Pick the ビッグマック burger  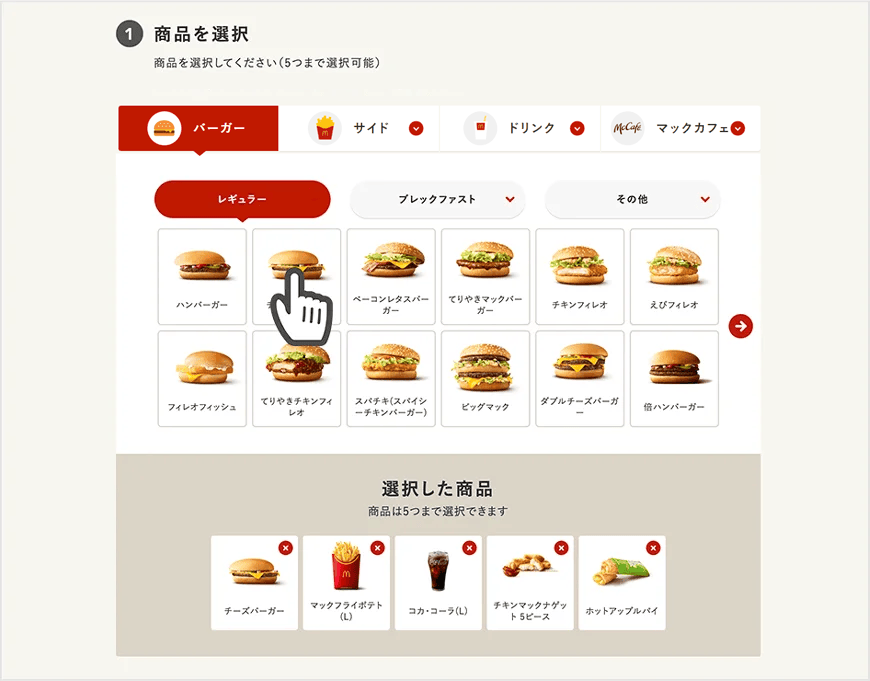click(485, 378)
